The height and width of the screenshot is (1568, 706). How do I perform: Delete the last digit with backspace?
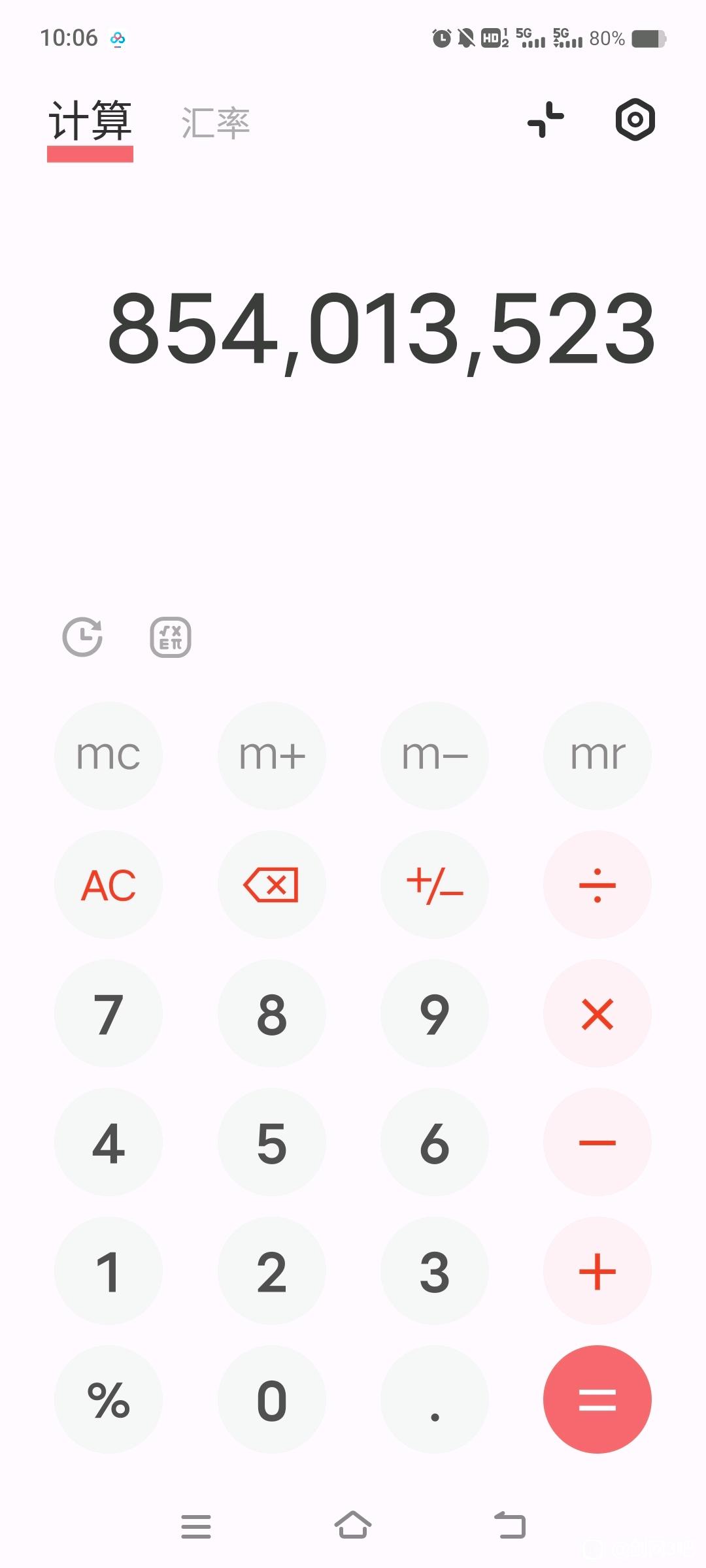pyautogui.click(x=272, y=885)
